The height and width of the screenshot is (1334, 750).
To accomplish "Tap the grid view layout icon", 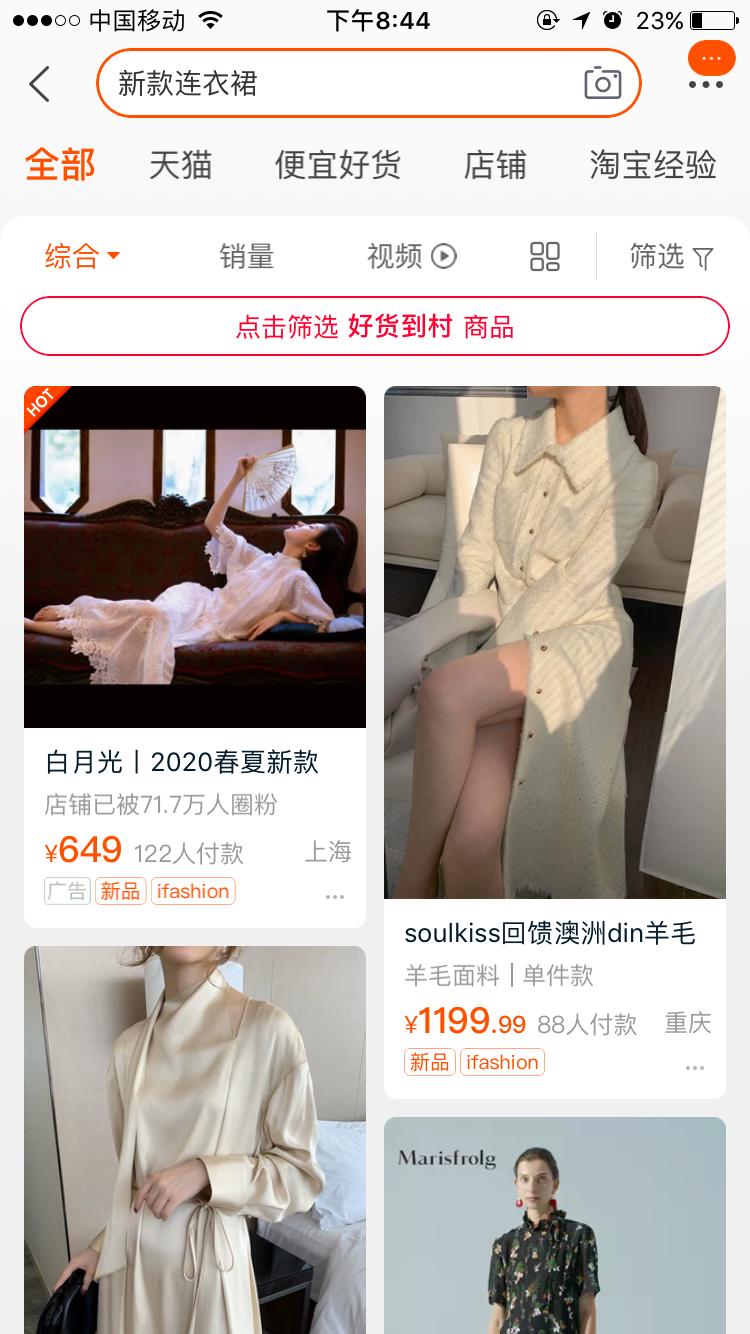I will pyautogui.click(x=544, y=257).
